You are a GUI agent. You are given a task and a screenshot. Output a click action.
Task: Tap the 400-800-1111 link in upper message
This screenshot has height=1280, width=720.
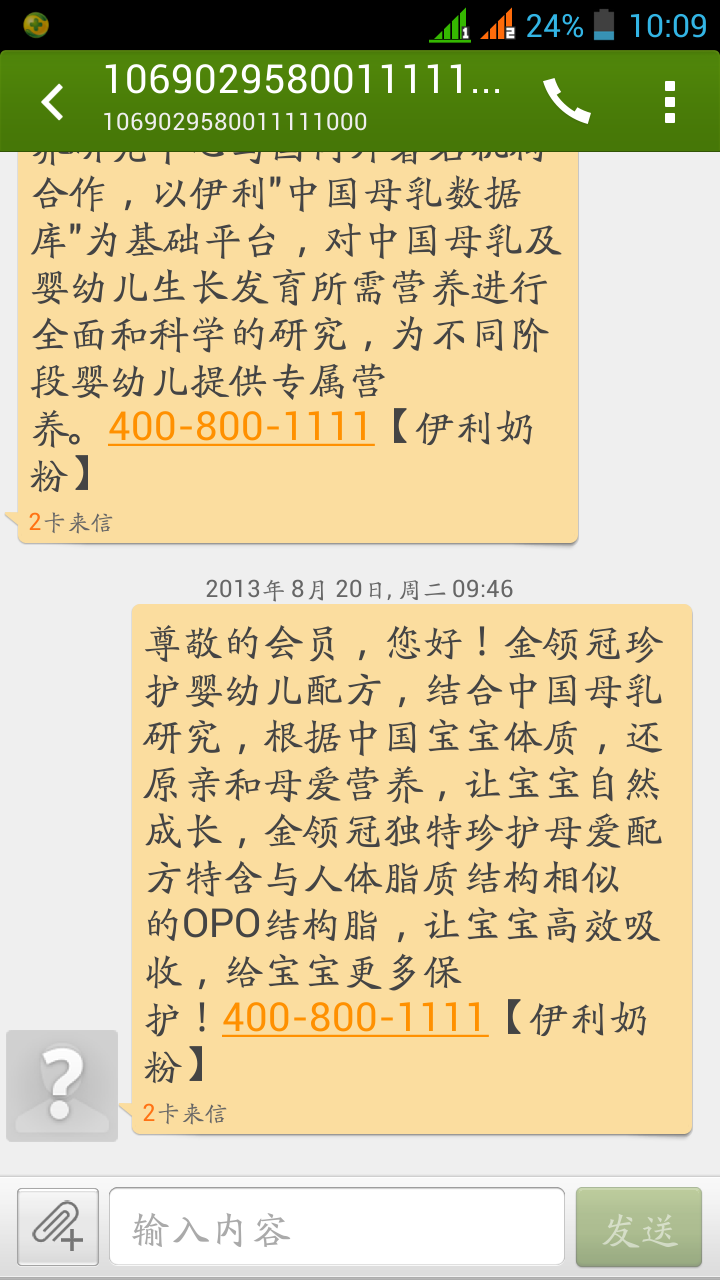click(x=241, y=428)
